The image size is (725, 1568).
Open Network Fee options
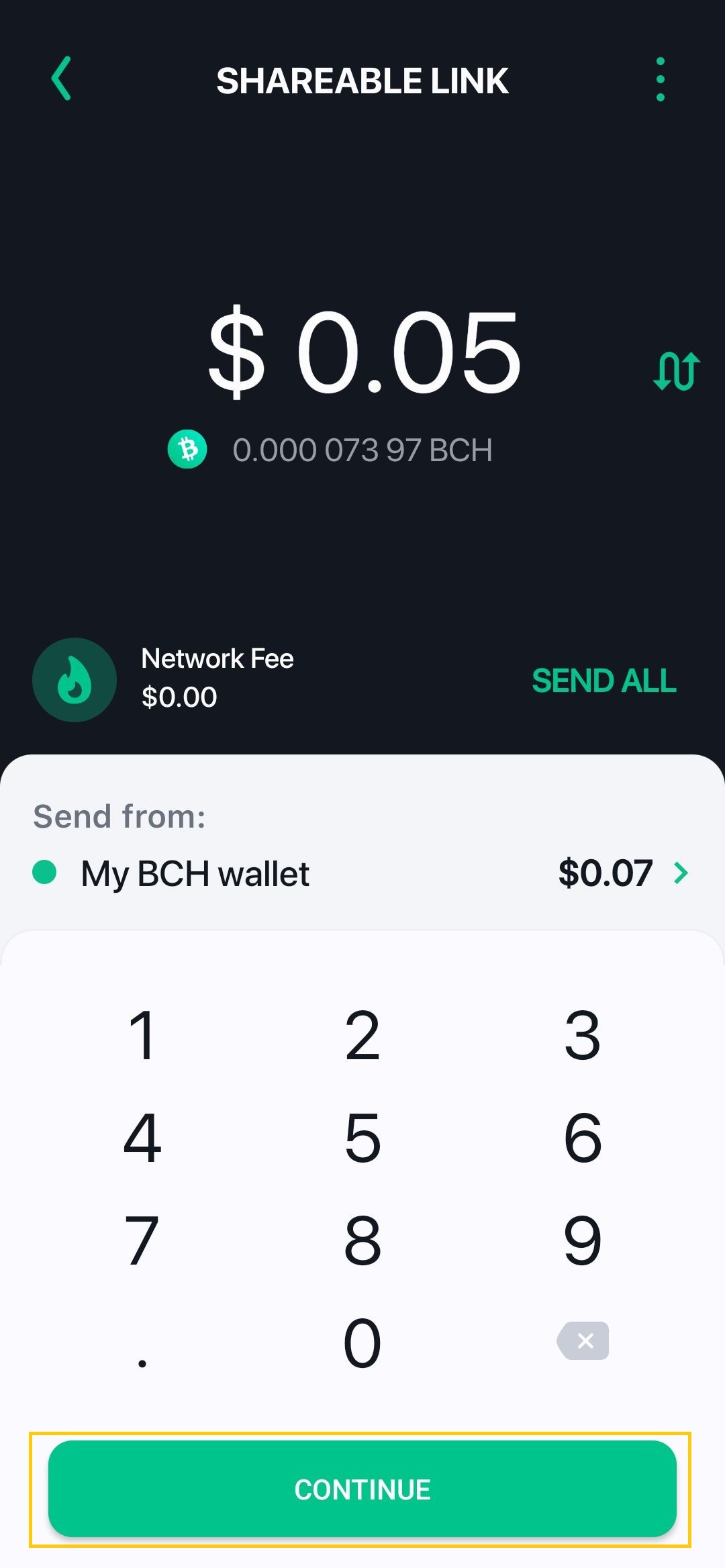click(x=75, y=679)
